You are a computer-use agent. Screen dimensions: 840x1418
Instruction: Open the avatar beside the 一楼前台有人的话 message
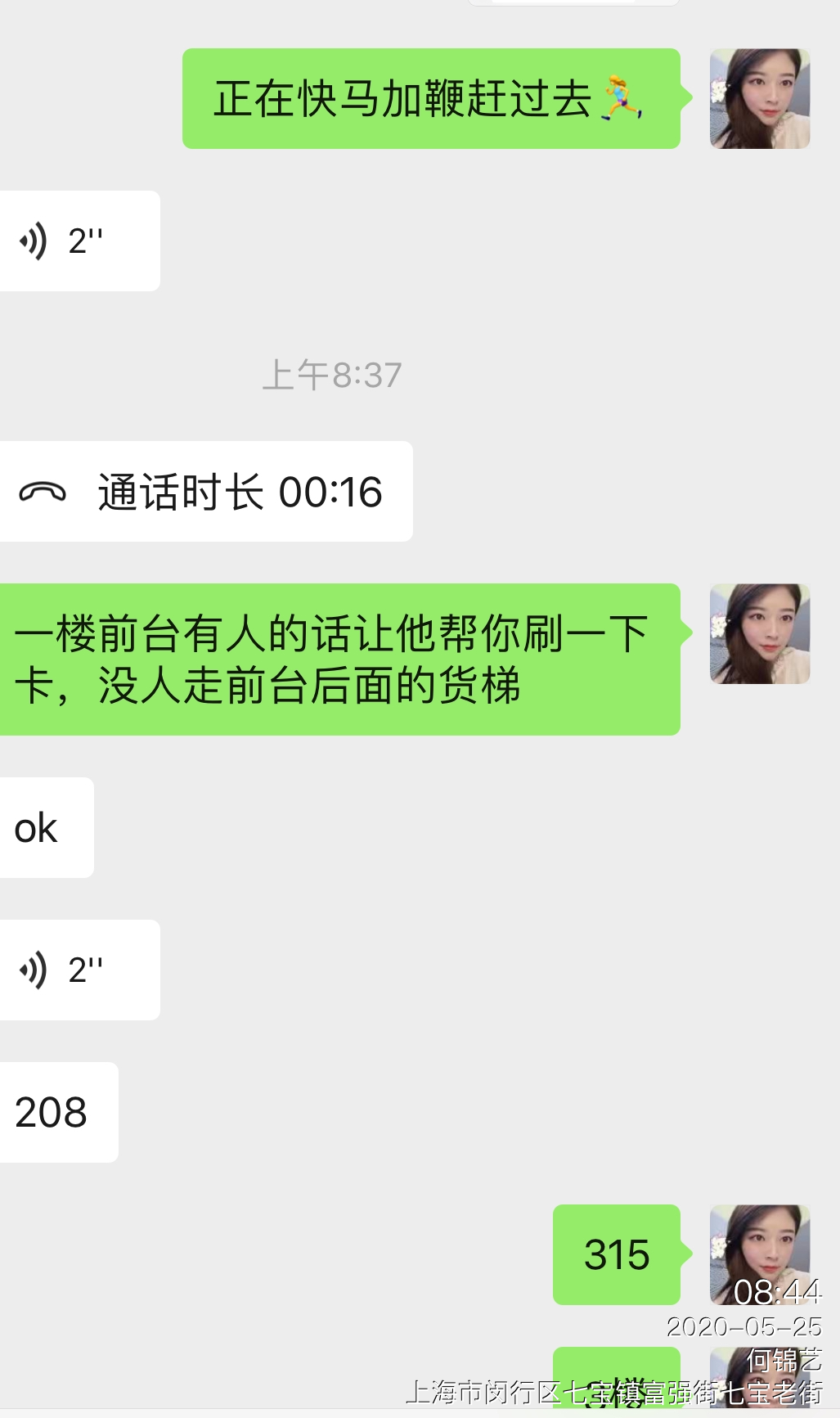tap(759, 634)
